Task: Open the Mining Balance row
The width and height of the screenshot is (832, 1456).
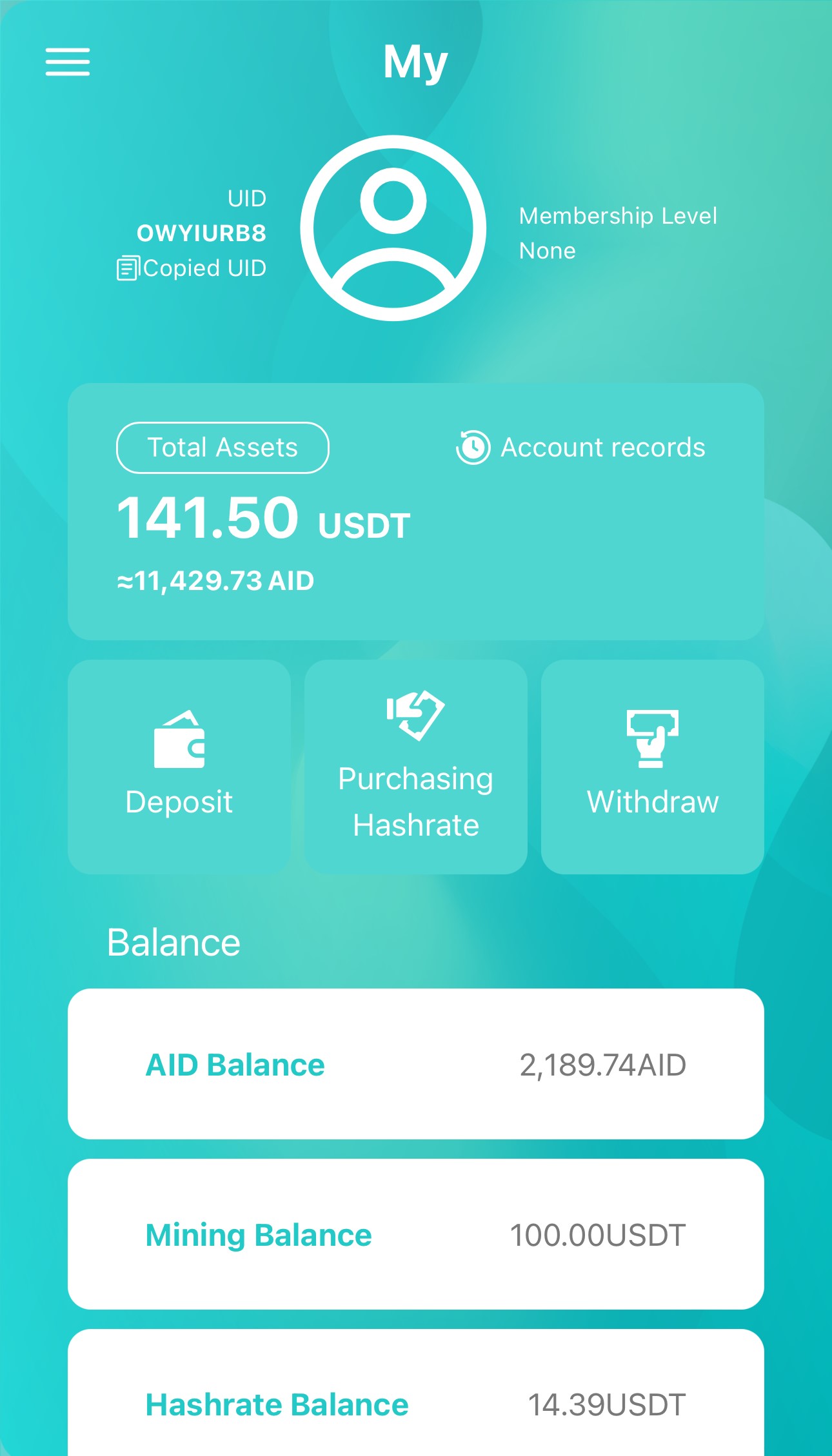Action: coord(416,1234)
